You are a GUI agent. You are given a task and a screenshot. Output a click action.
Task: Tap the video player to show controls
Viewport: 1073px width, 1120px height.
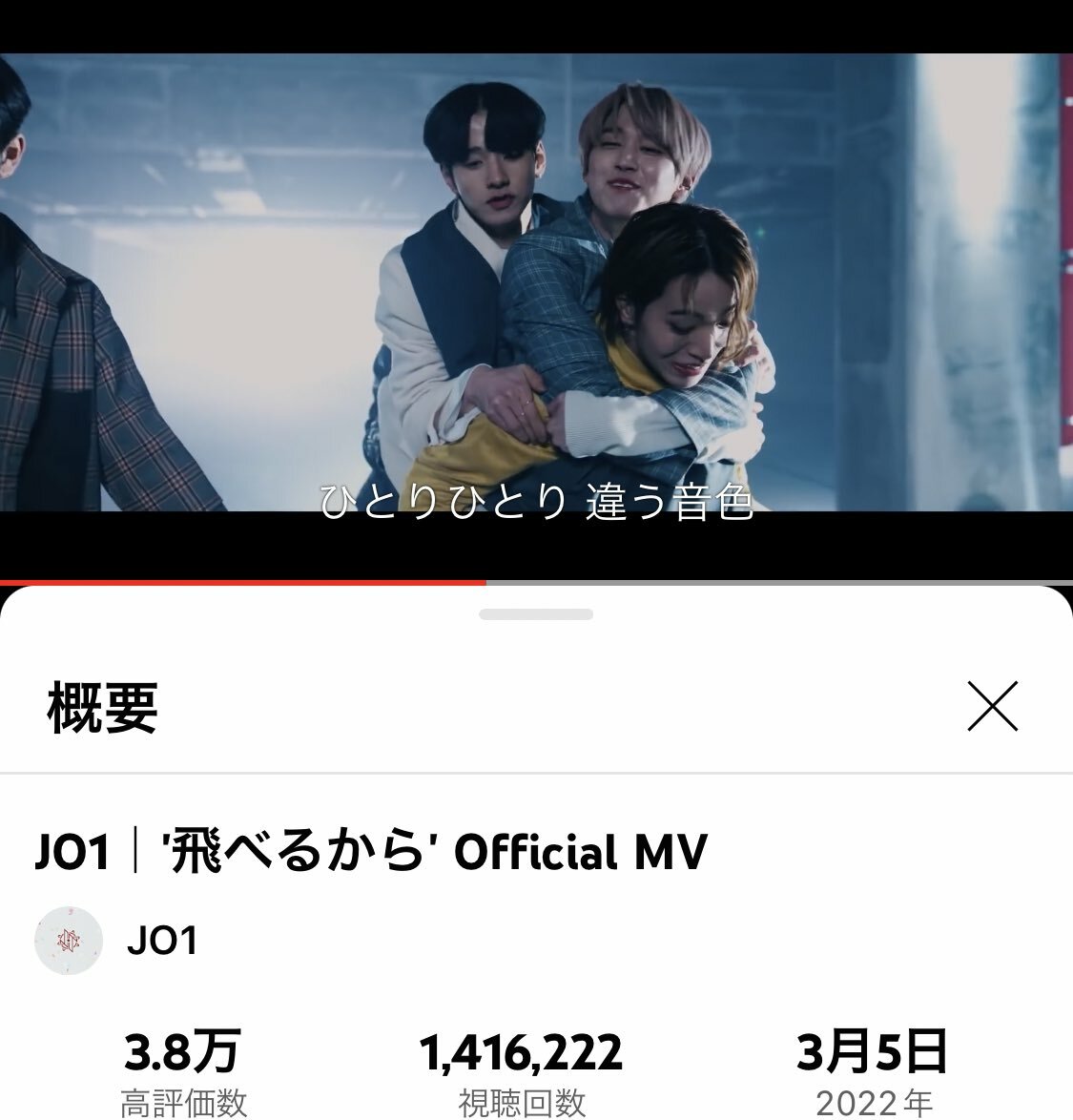coord(536,286)
